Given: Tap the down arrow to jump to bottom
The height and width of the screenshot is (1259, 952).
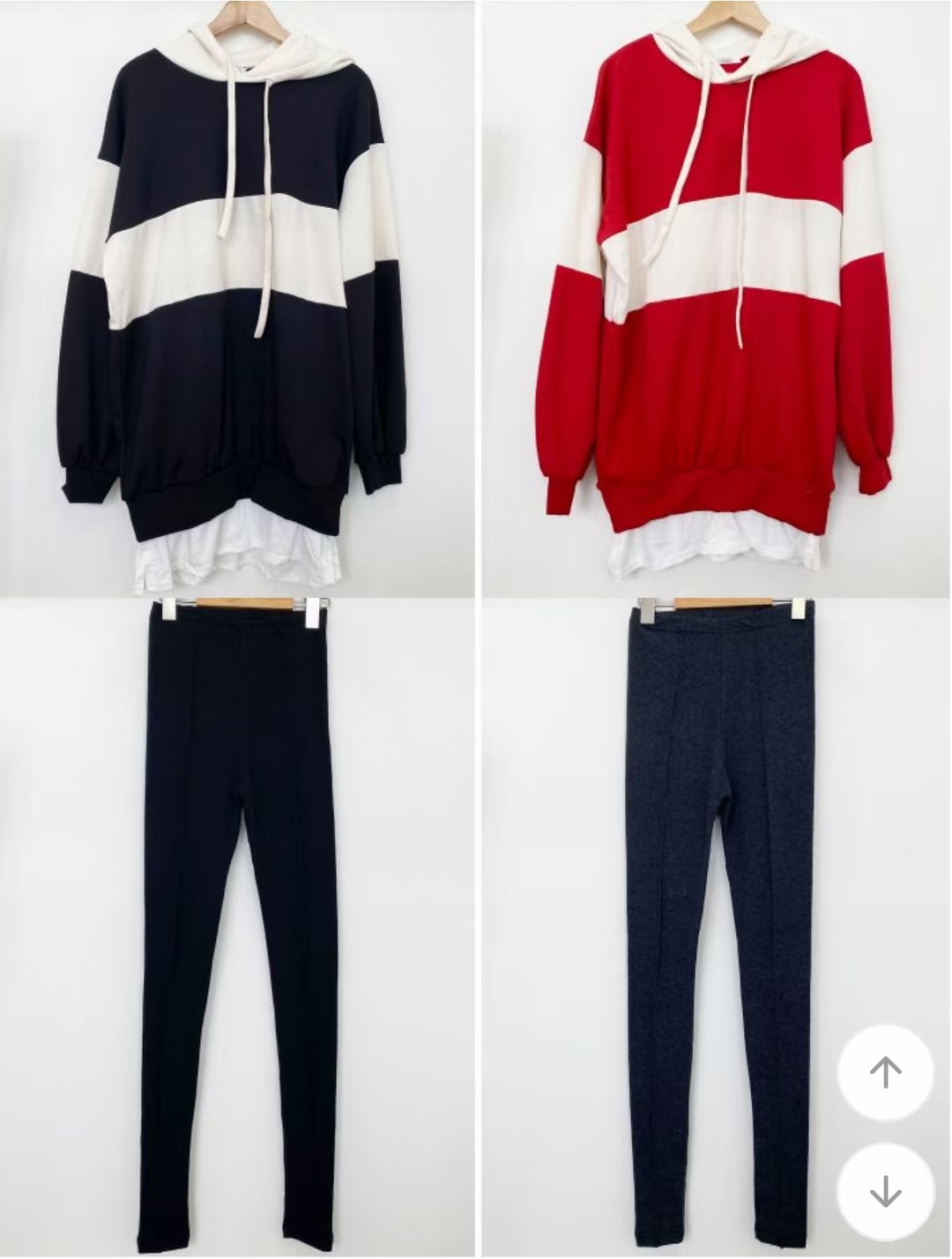Looking at the screenshot, I should tap(884, 1193).
